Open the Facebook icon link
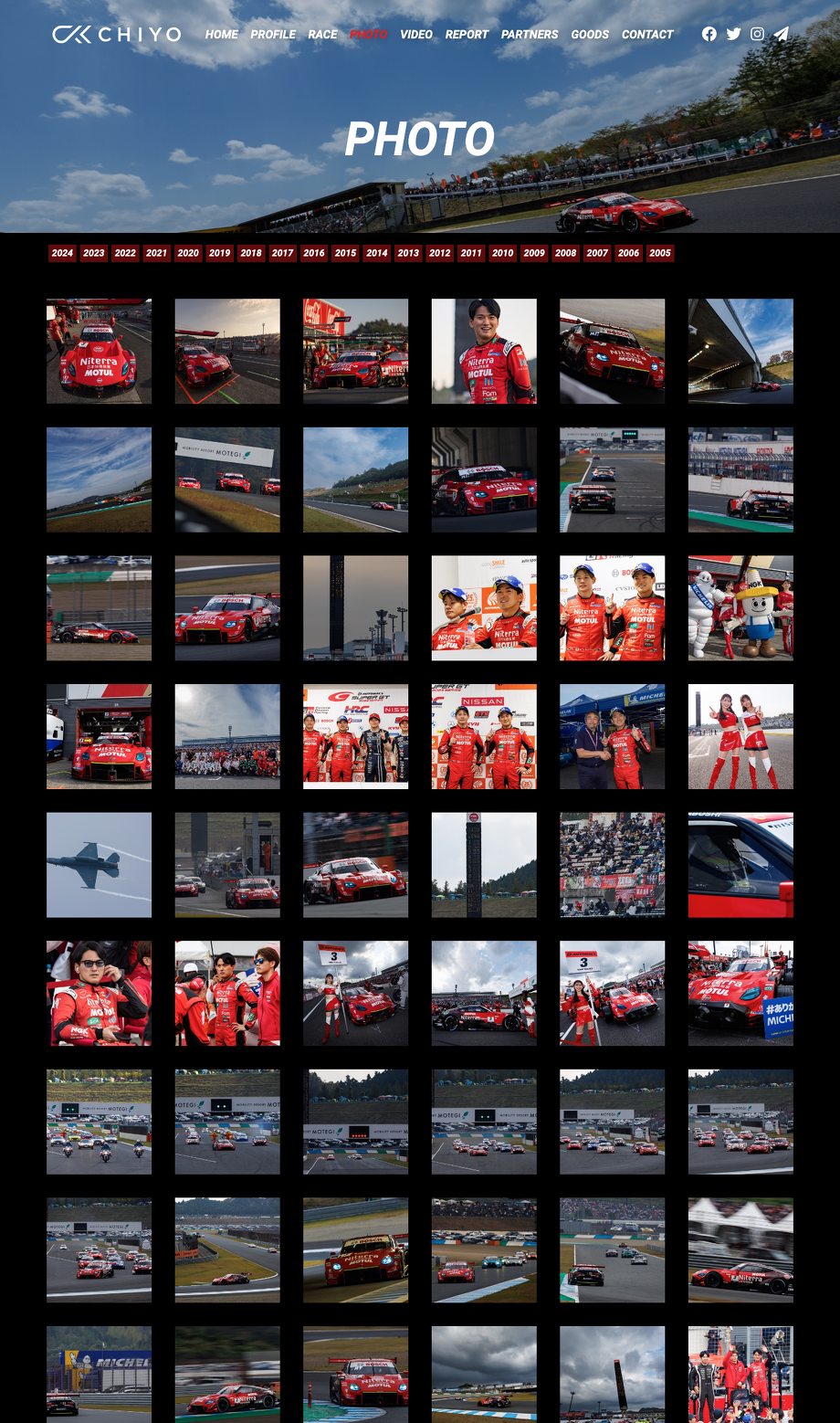This screenshot has width=840, height=1423. click(709, 34)
